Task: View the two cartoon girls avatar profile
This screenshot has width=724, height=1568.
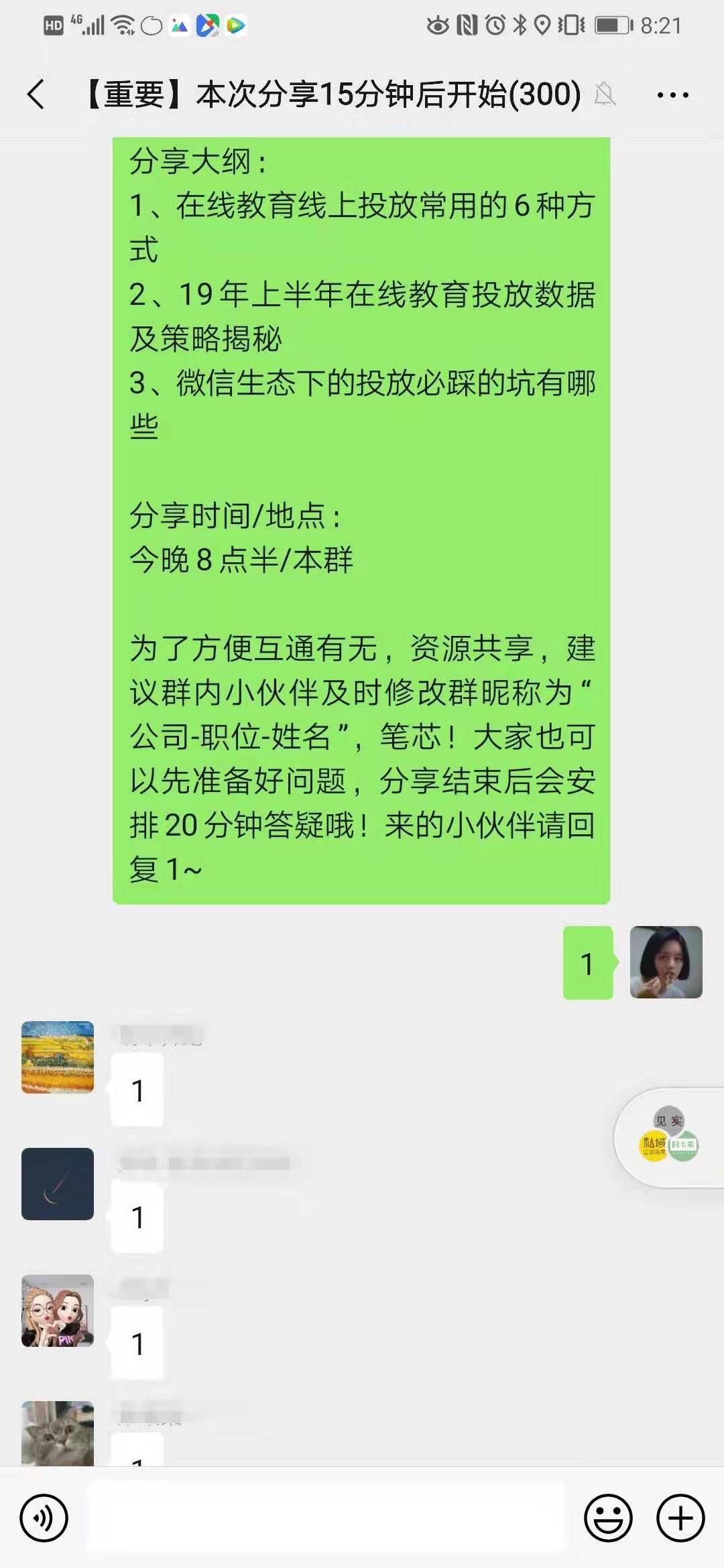Action: (58, 1310)
